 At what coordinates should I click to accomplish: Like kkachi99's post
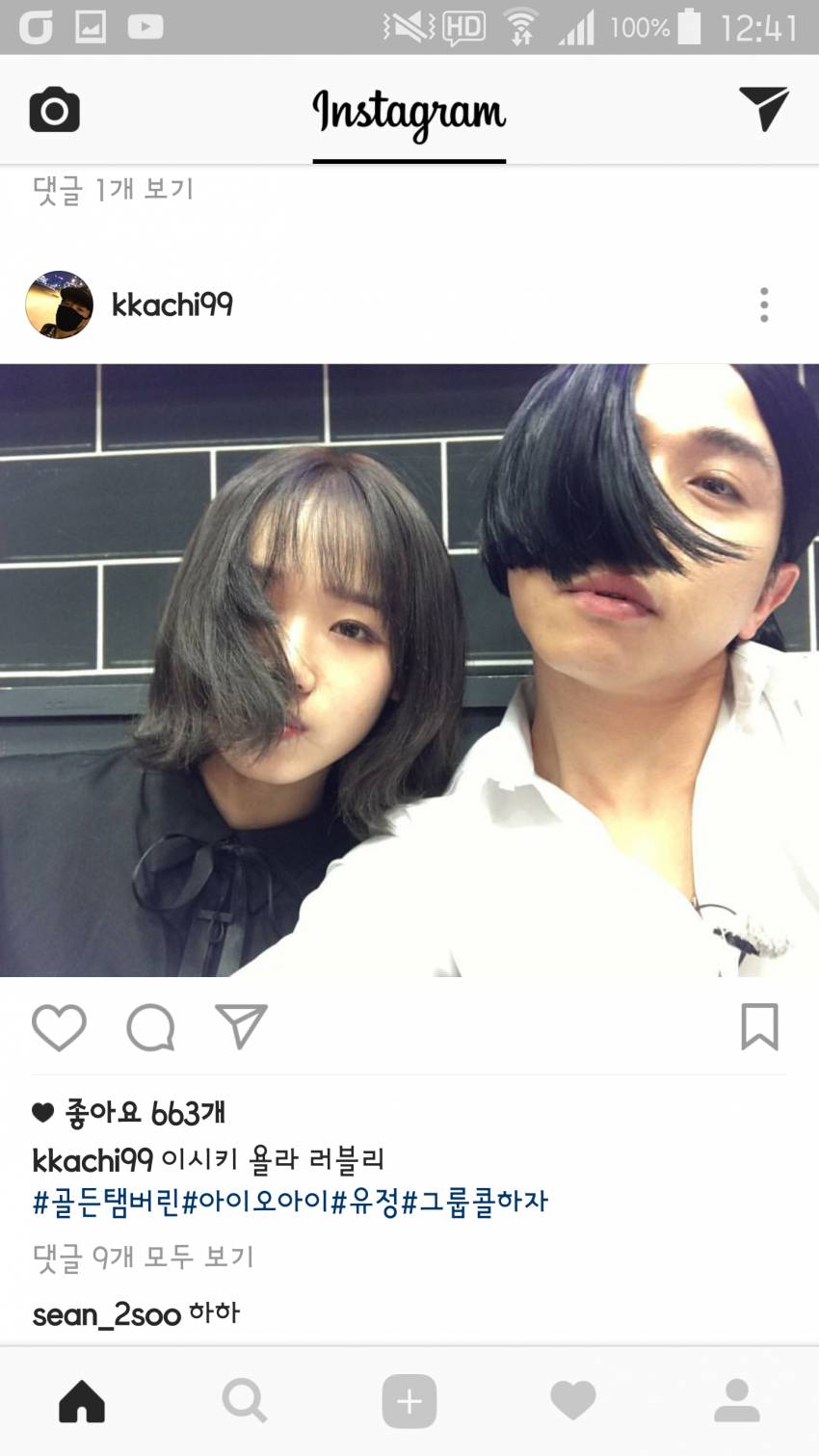[59, 1027]
